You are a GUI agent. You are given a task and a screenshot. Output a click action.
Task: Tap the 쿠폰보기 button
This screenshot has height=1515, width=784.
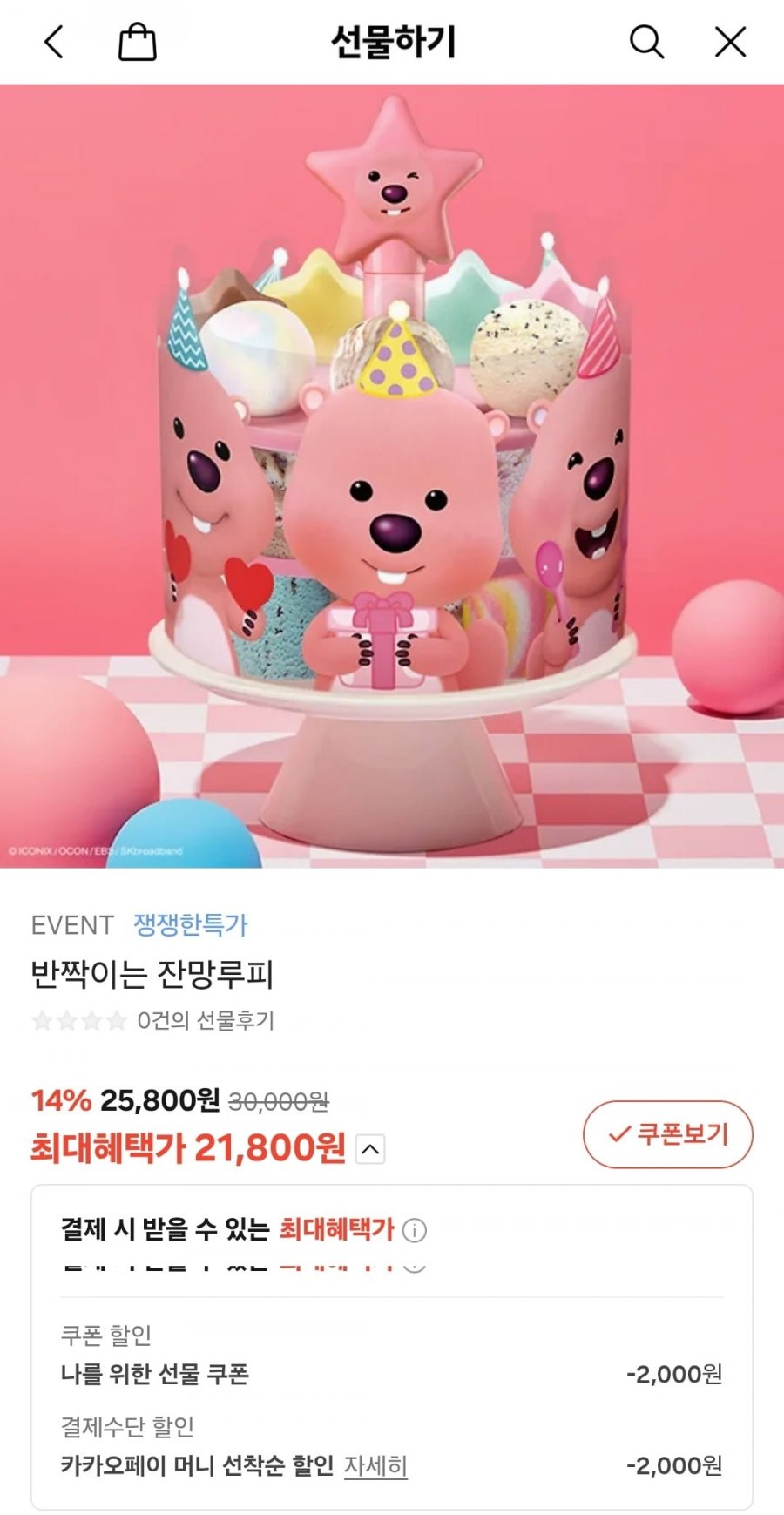coord(667,1133)
